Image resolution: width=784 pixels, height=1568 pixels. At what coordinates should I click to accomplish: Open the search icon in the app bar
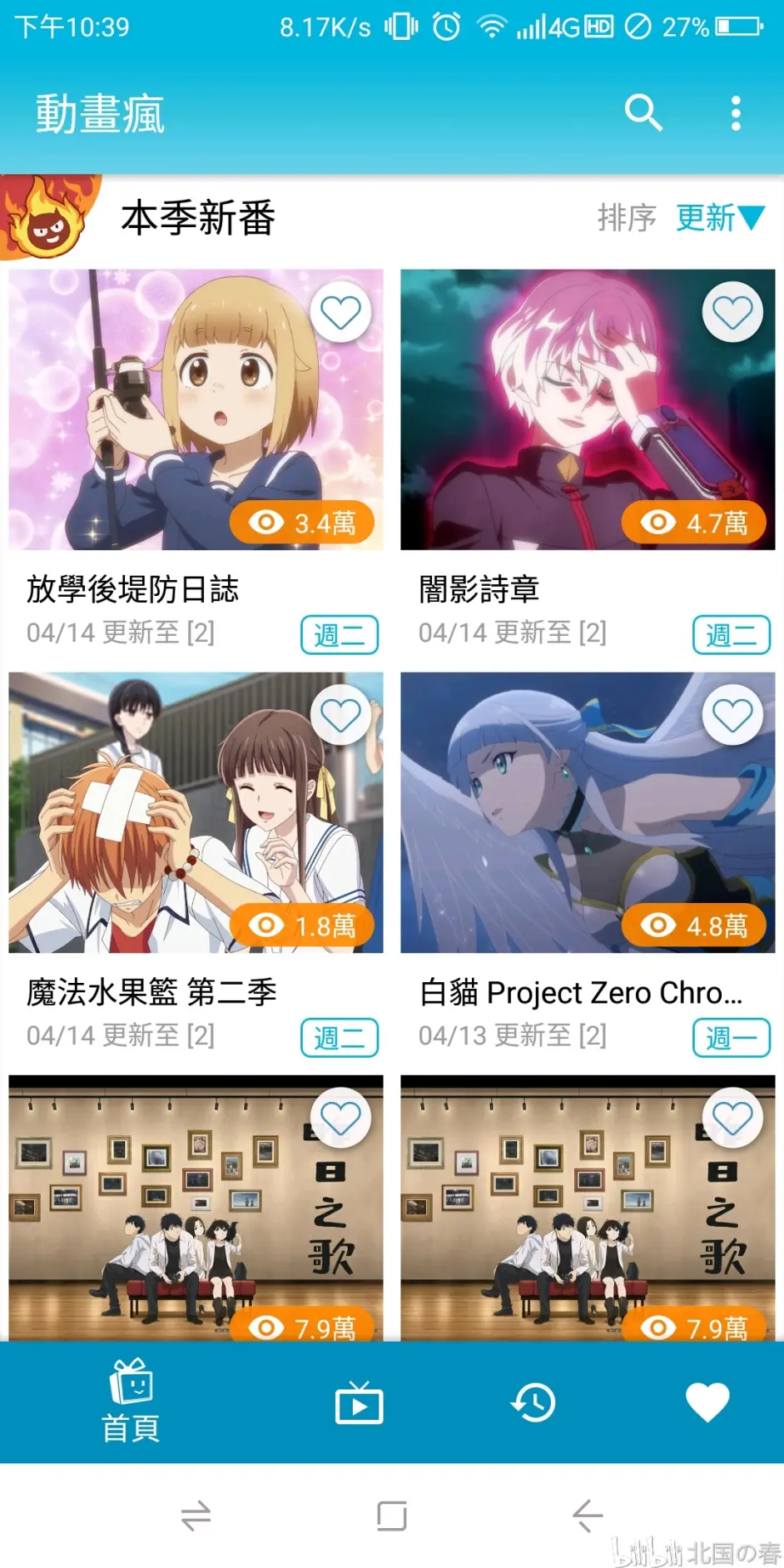click(643, 112)
